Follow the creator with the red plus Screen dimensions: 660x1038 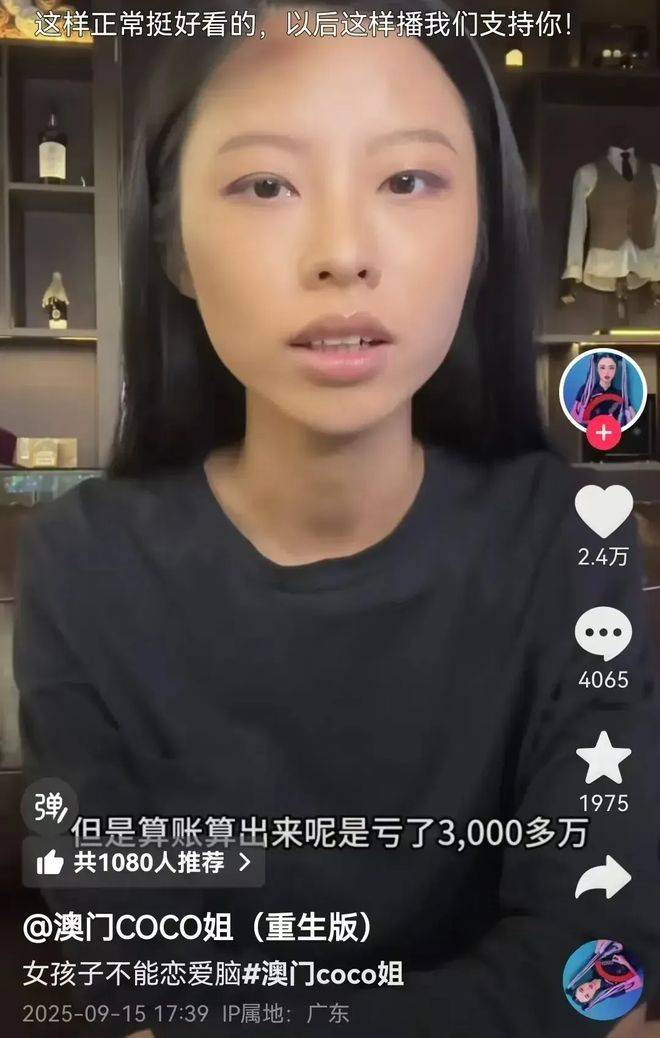tap(603, 433)
